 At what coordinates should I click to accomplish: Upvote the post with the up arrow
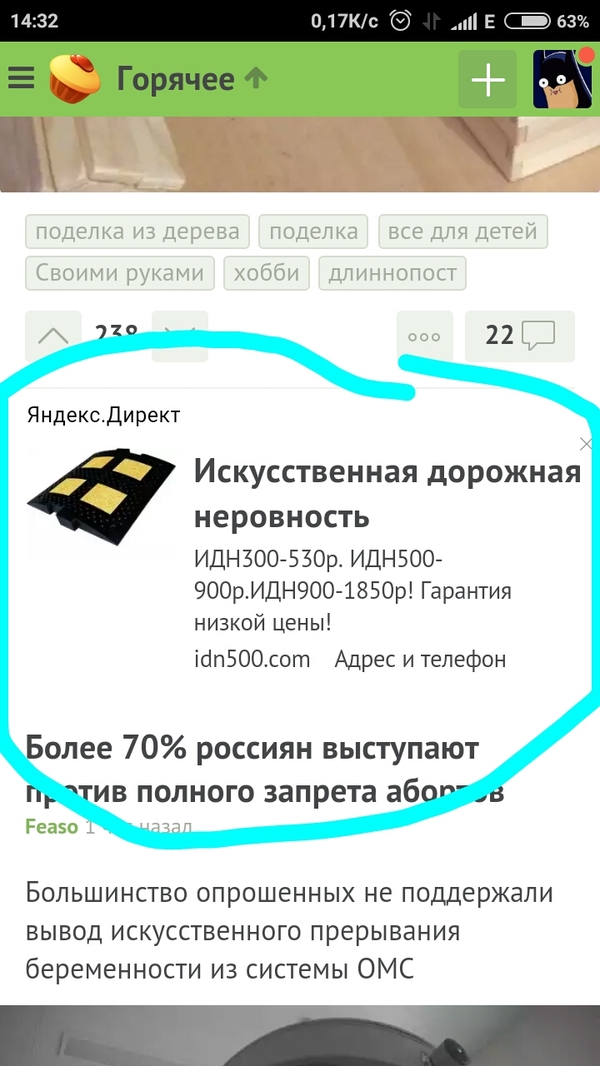point(53,336)
